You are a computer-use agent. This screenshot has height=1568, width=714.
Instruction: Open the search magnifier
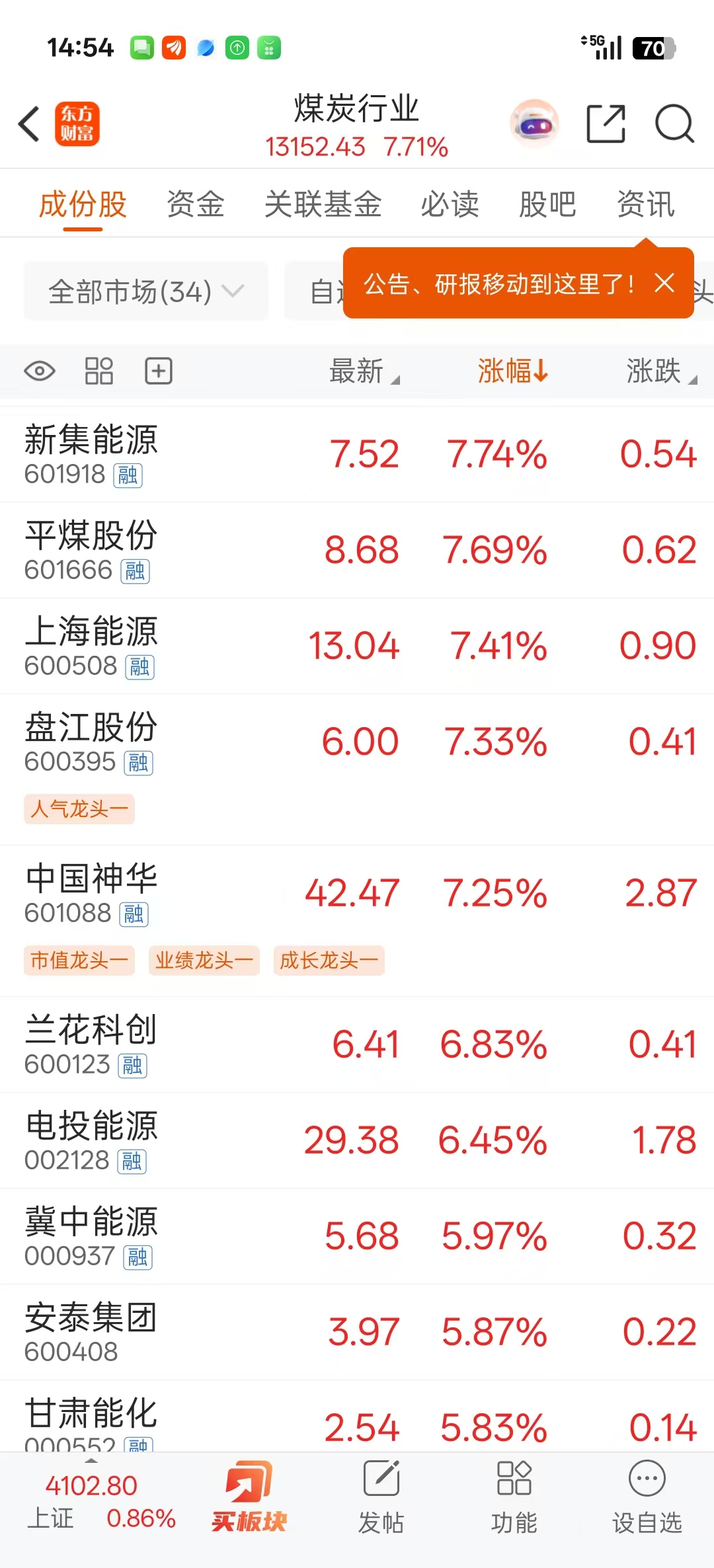tap(674, 124)
